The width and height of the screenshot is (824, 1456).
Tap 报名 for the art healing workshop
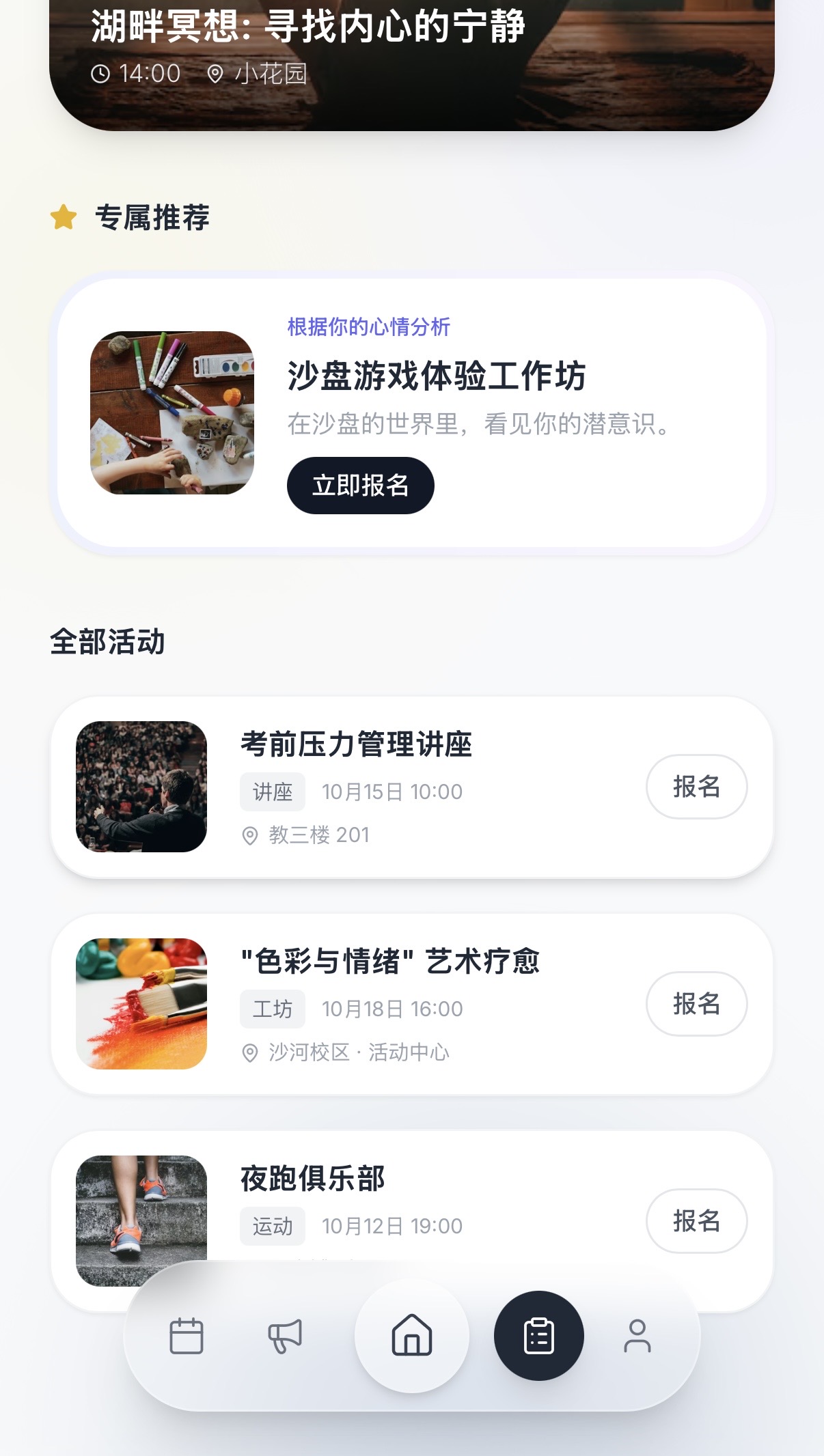pos(696,1005)
